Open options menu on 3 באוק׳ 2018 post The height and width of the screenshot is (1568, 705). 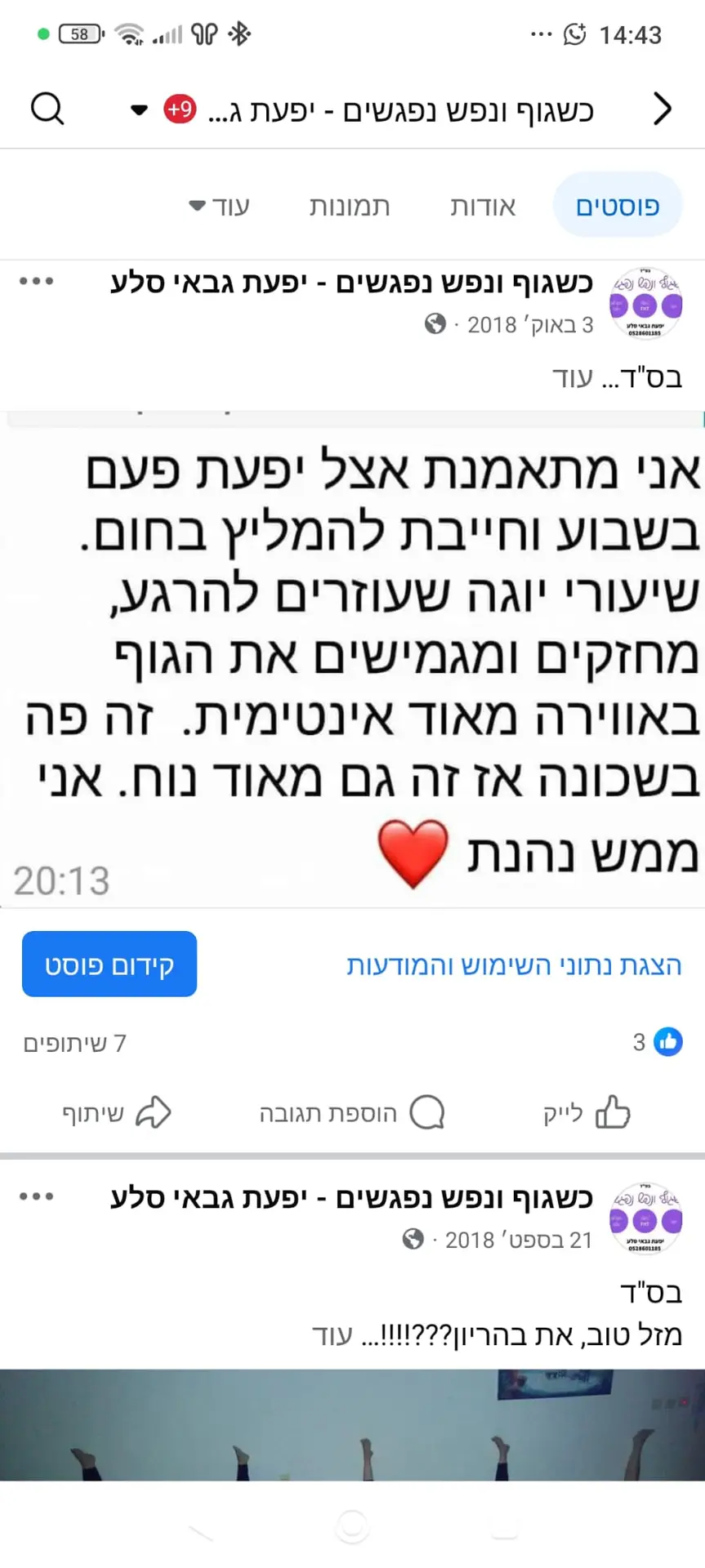pos(37,282)
